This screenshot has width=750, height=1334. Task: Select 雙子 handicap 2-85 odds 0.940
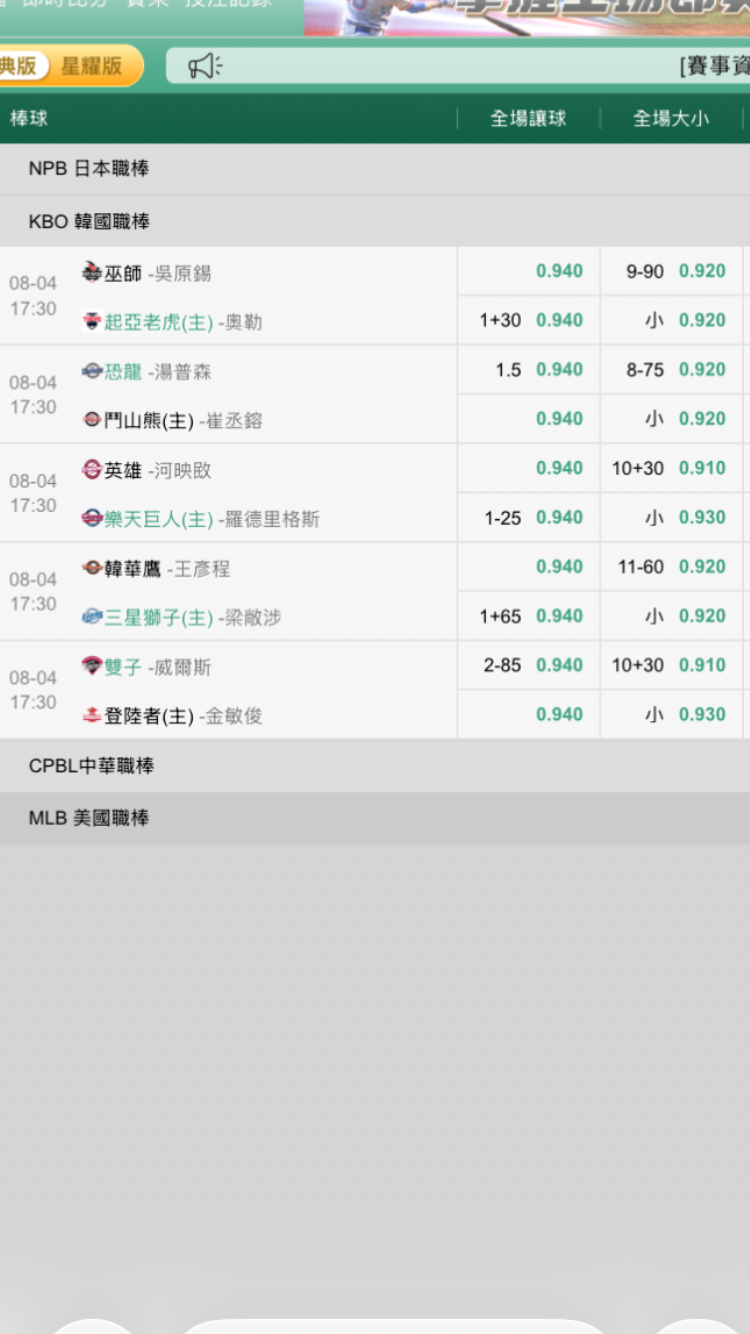529,665
